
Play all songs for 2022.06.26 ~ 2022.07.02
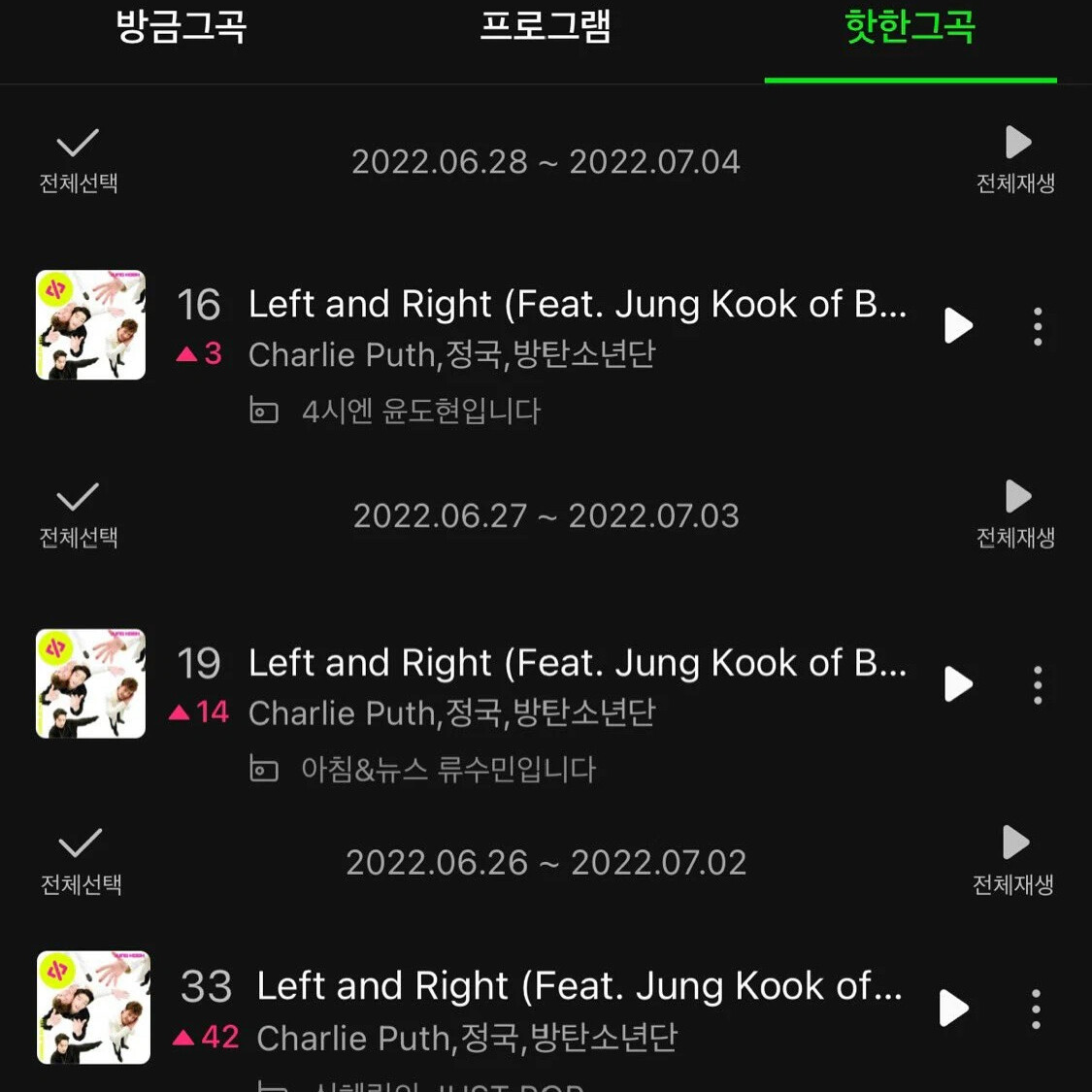1013,861
